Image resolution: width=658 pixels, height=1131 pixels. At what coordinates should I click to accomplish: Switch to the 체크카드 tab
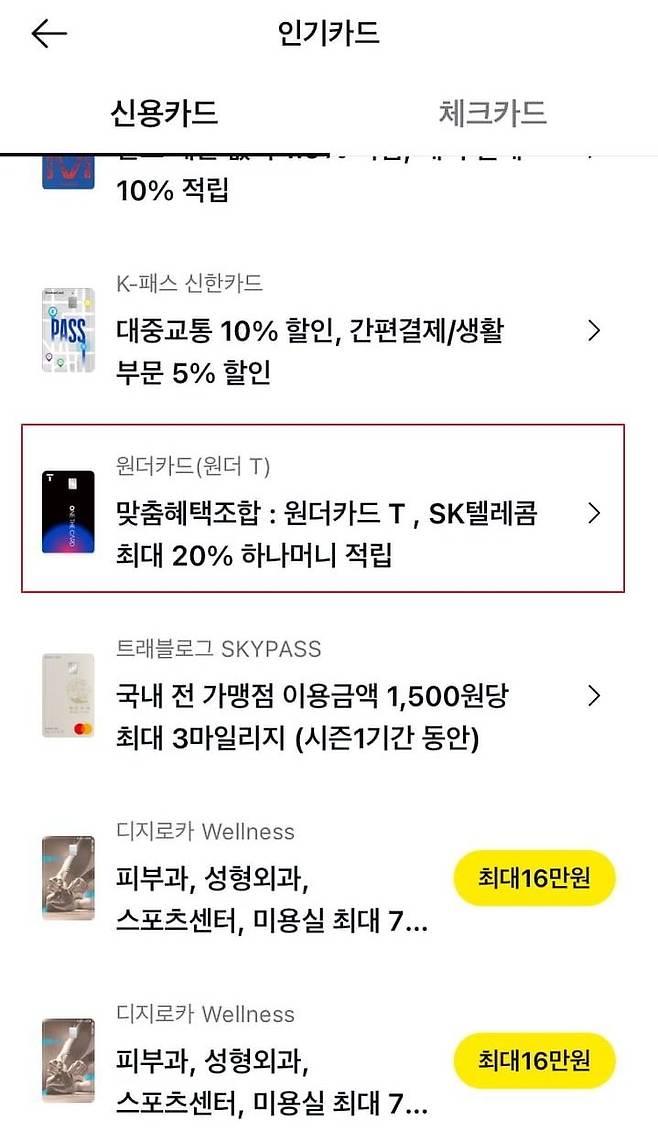tap(492, 112)
